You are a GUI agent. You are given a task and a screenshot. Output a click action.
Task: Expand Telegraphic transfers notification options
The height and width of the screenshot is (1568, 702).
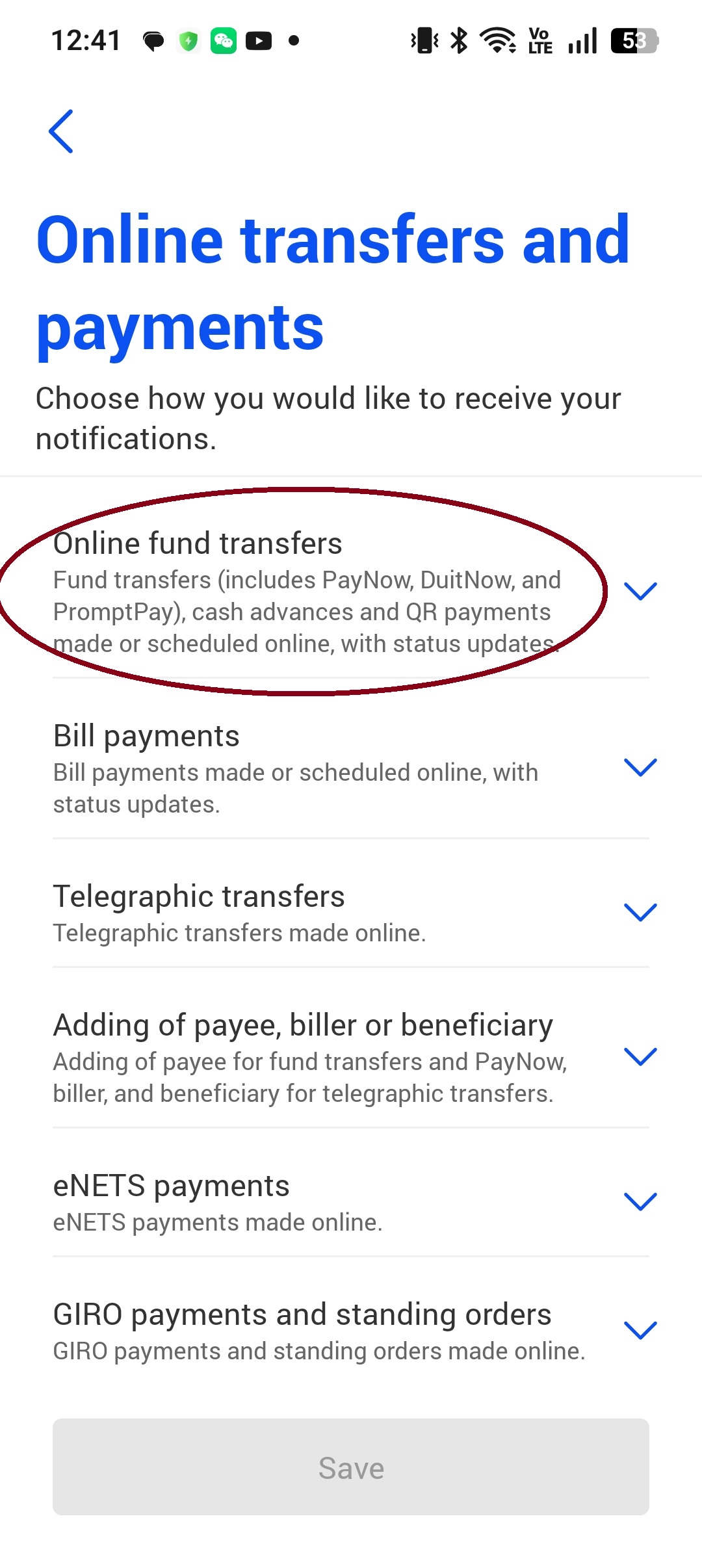click(640, 912)
